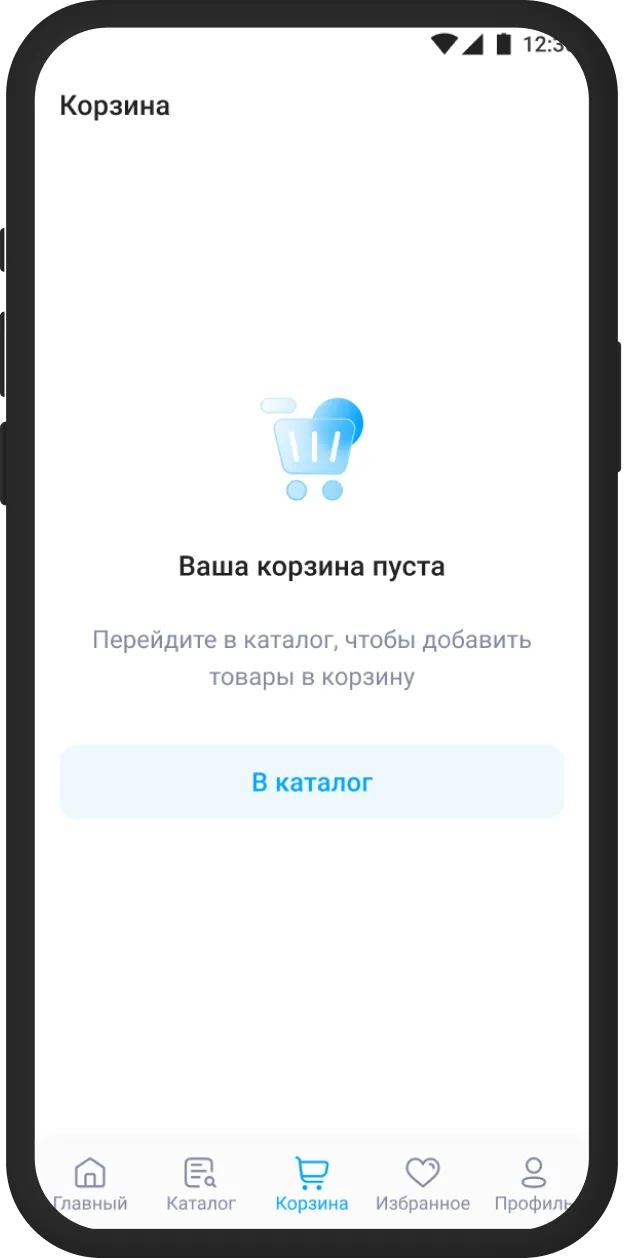Tap the «В каталог» button
The height and width of the screenshot is (1258, 624).
click(x=312, y=782)
